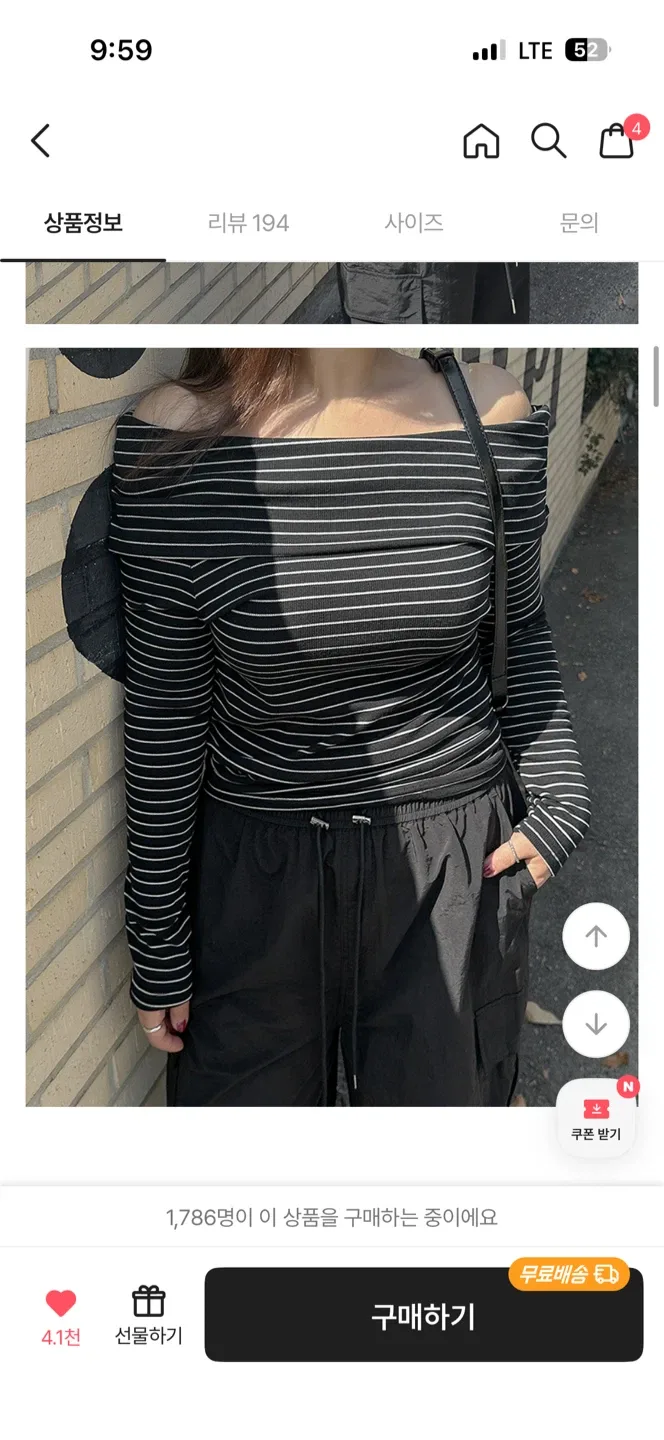
Task: Select the 상품정보 tab
Action: (x=83, y=223)
